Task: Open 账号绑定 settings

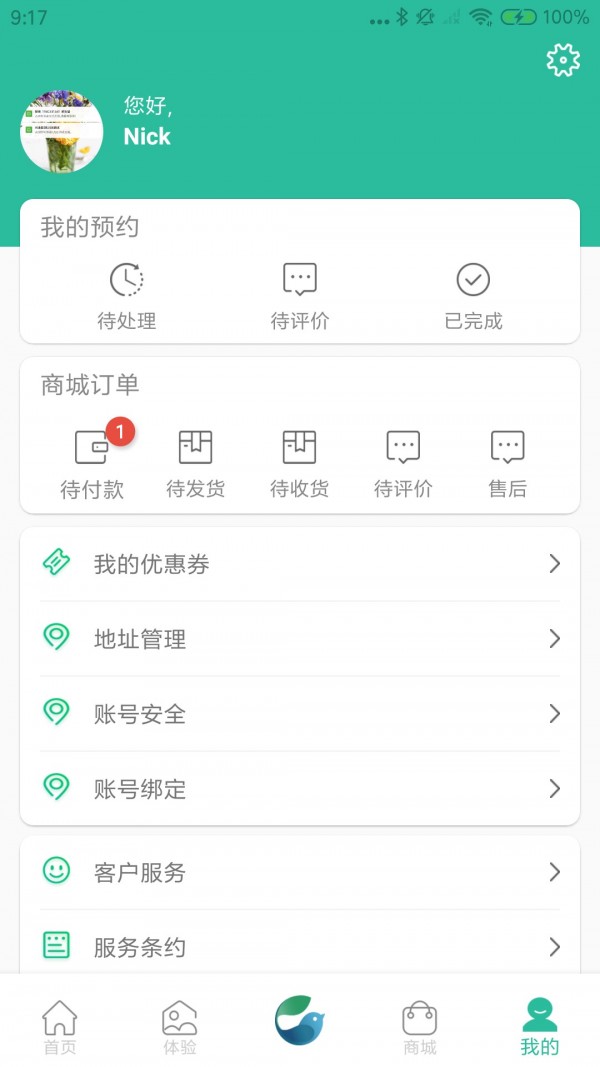Action: click(300, 788)
